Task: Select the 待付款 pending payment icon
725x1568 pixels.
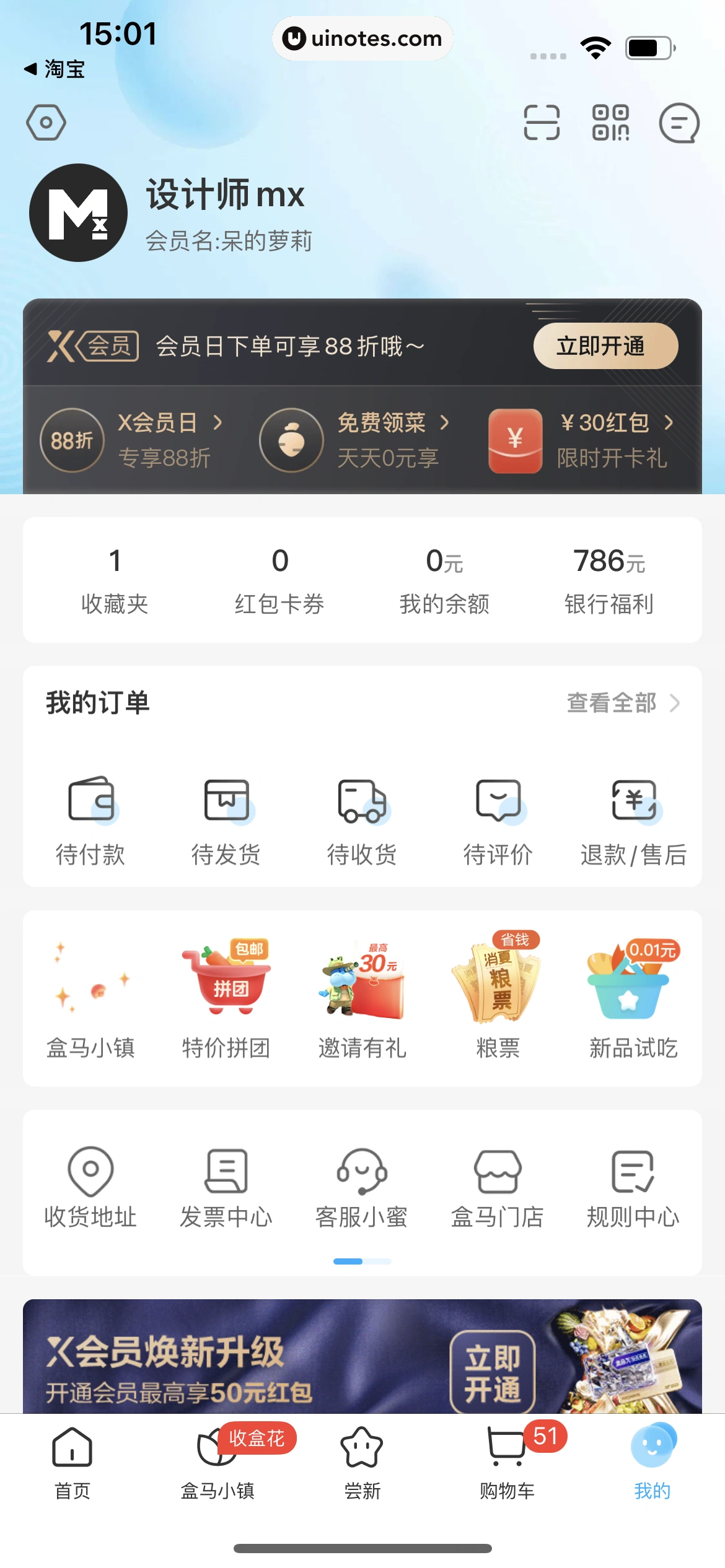Action: point(90,811)
